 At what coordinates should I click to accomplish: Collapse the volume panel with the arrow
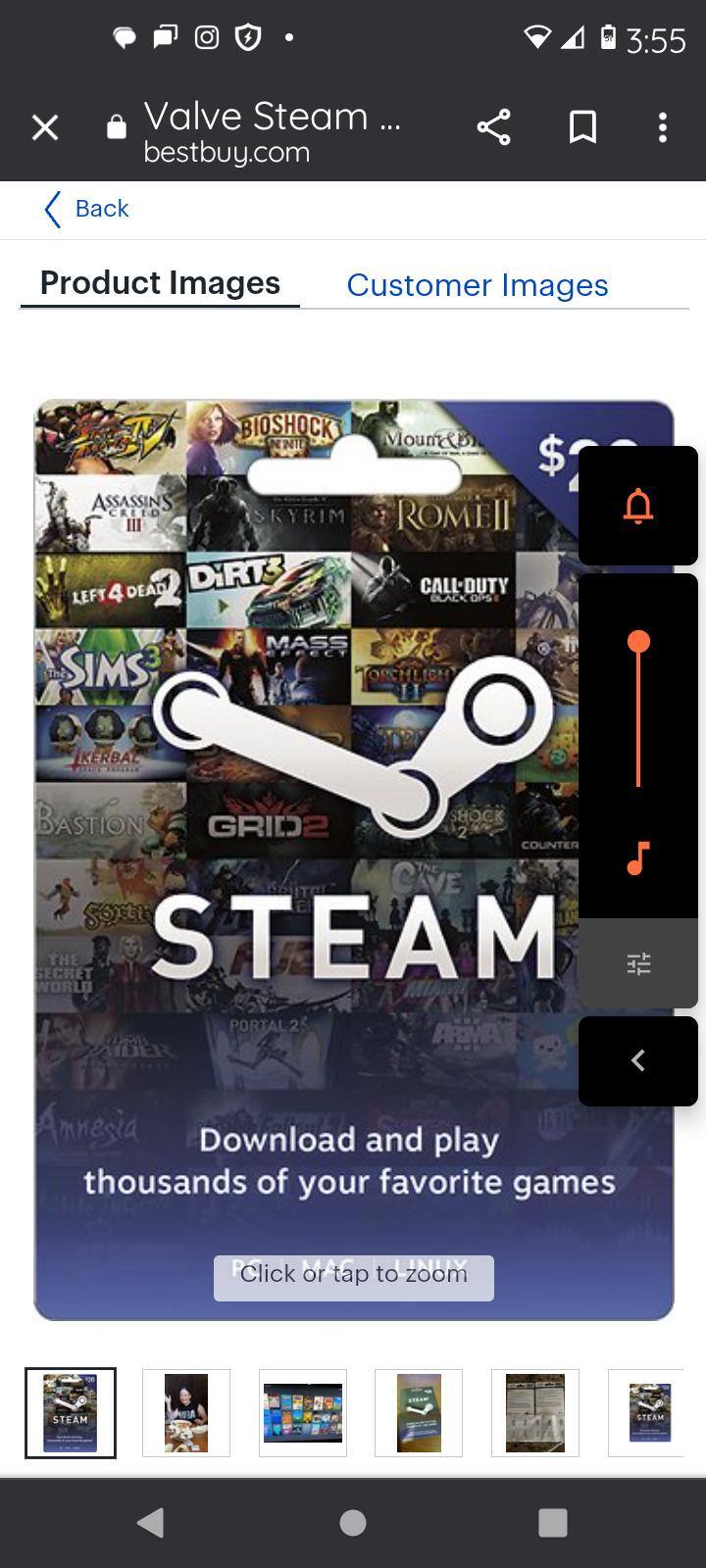(x=638, y=1060)
